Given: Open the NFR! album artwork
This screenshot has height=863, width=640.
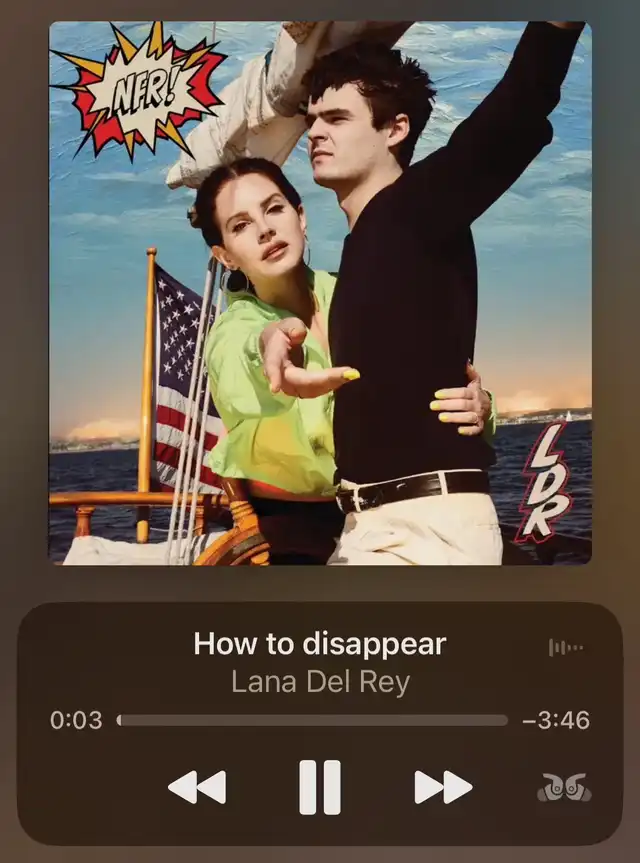Looking at the screenshot, I should 320,292.
